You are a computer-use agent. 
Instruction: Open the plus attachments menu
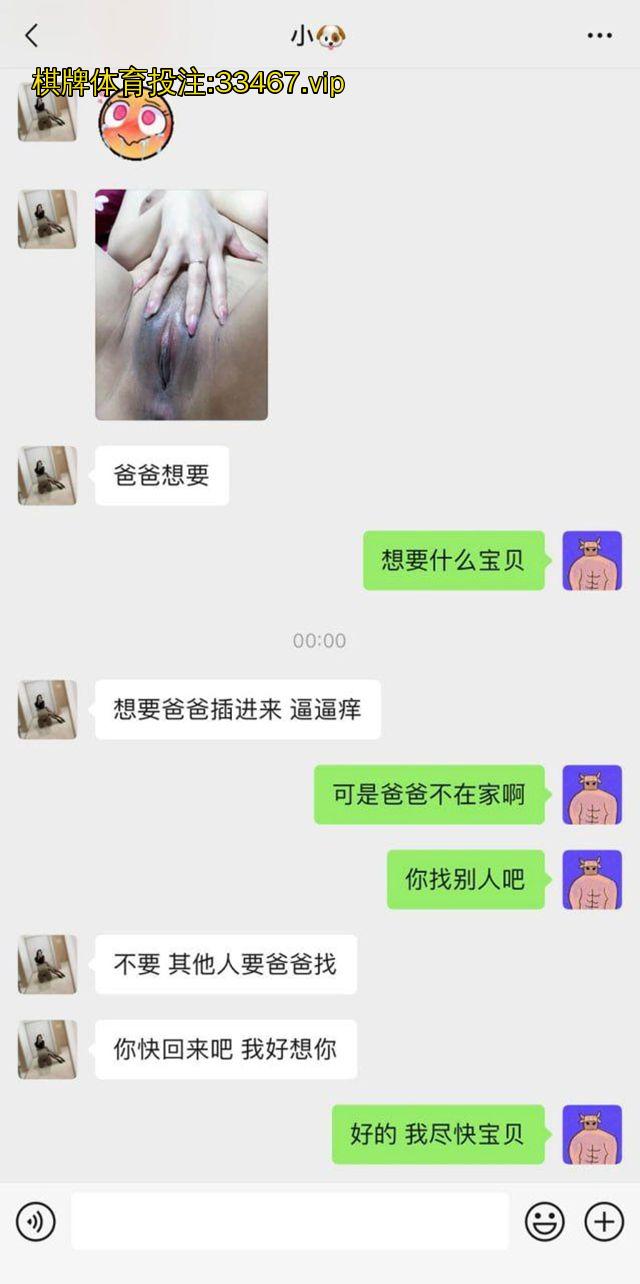coord(604,1221)
